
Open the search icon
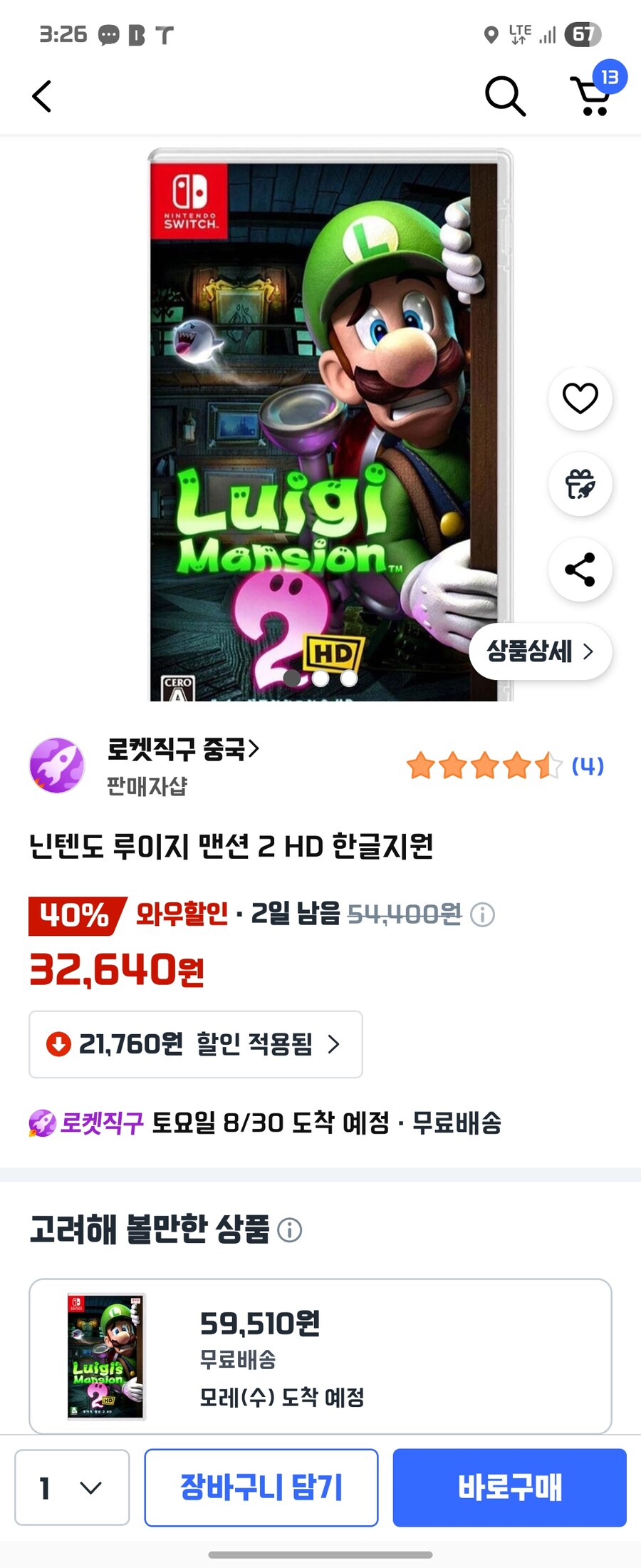coord(506,96)
